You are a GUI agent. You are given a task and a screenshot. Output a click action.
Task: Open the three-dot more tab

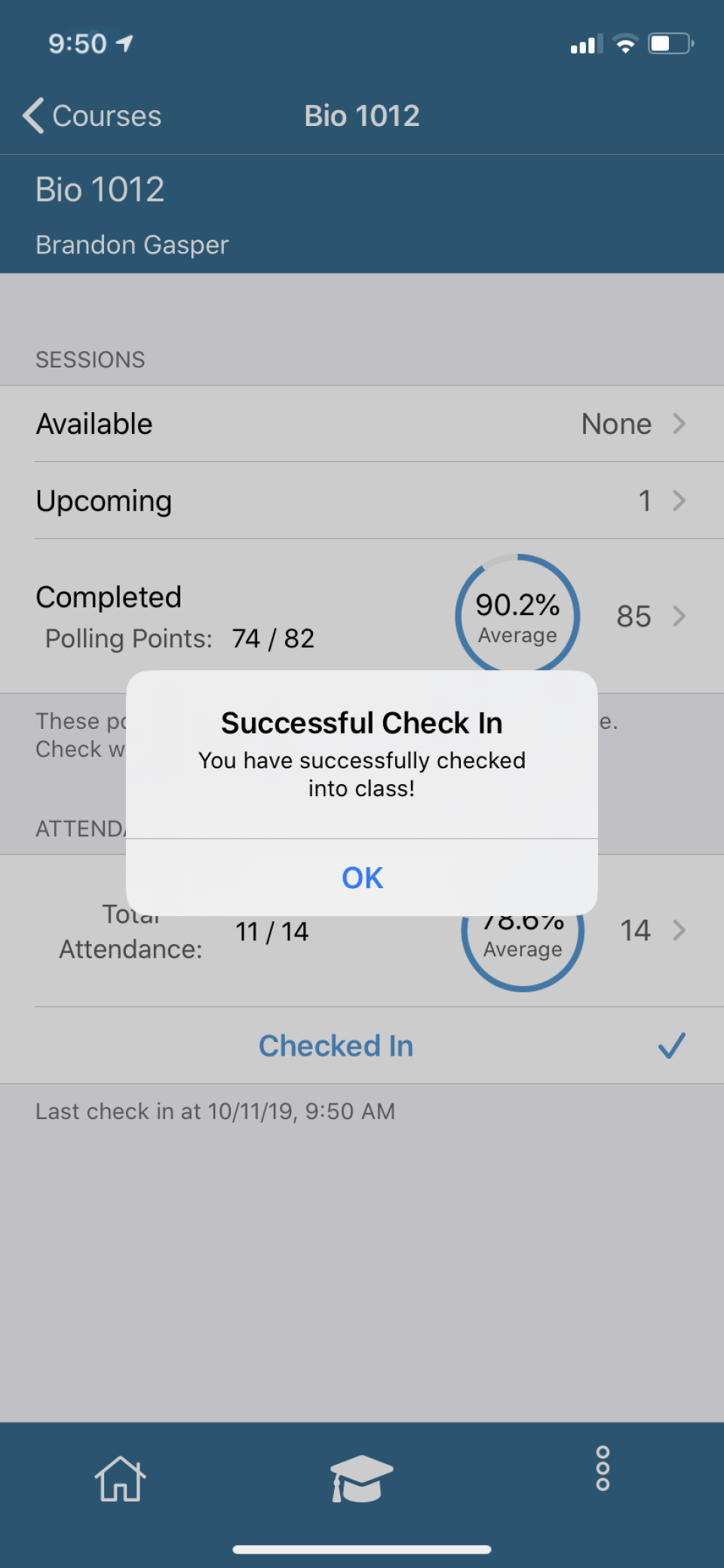pos(603,1468)
